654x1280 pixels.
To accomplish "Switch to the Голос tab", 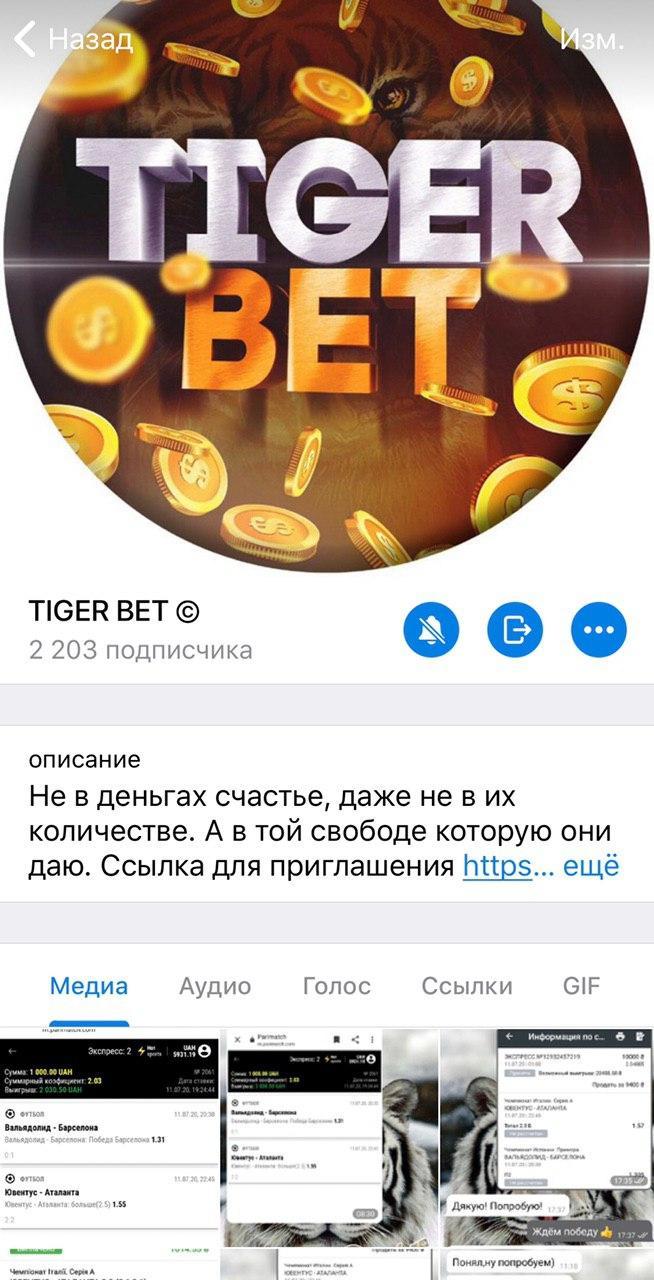I will pos(337,986).
